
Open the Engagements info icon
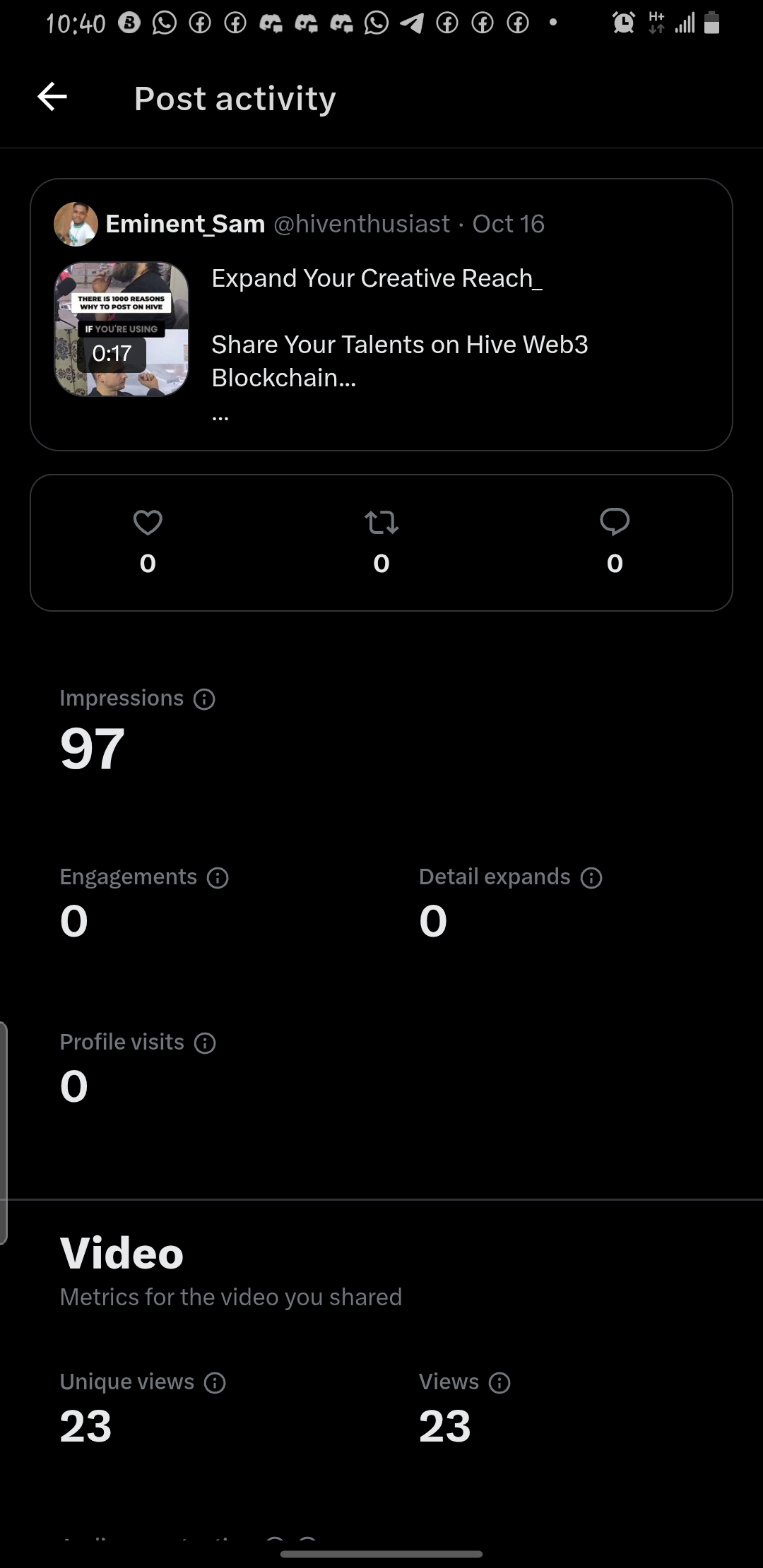[x=218, y=878]
